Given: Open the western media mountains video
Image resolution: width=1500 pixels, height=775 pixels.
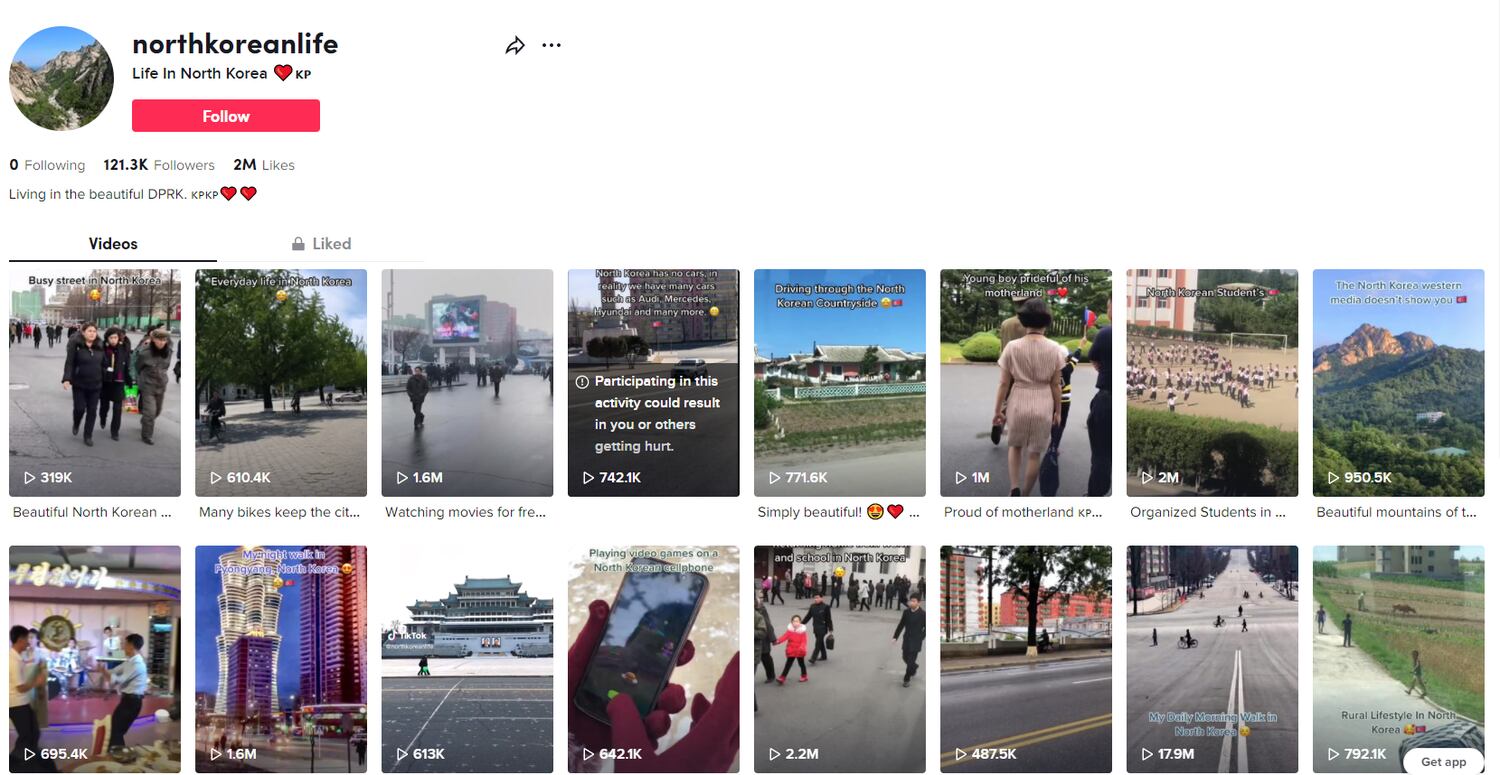Looking at the screenshot, I should [x=1397, y=382].
